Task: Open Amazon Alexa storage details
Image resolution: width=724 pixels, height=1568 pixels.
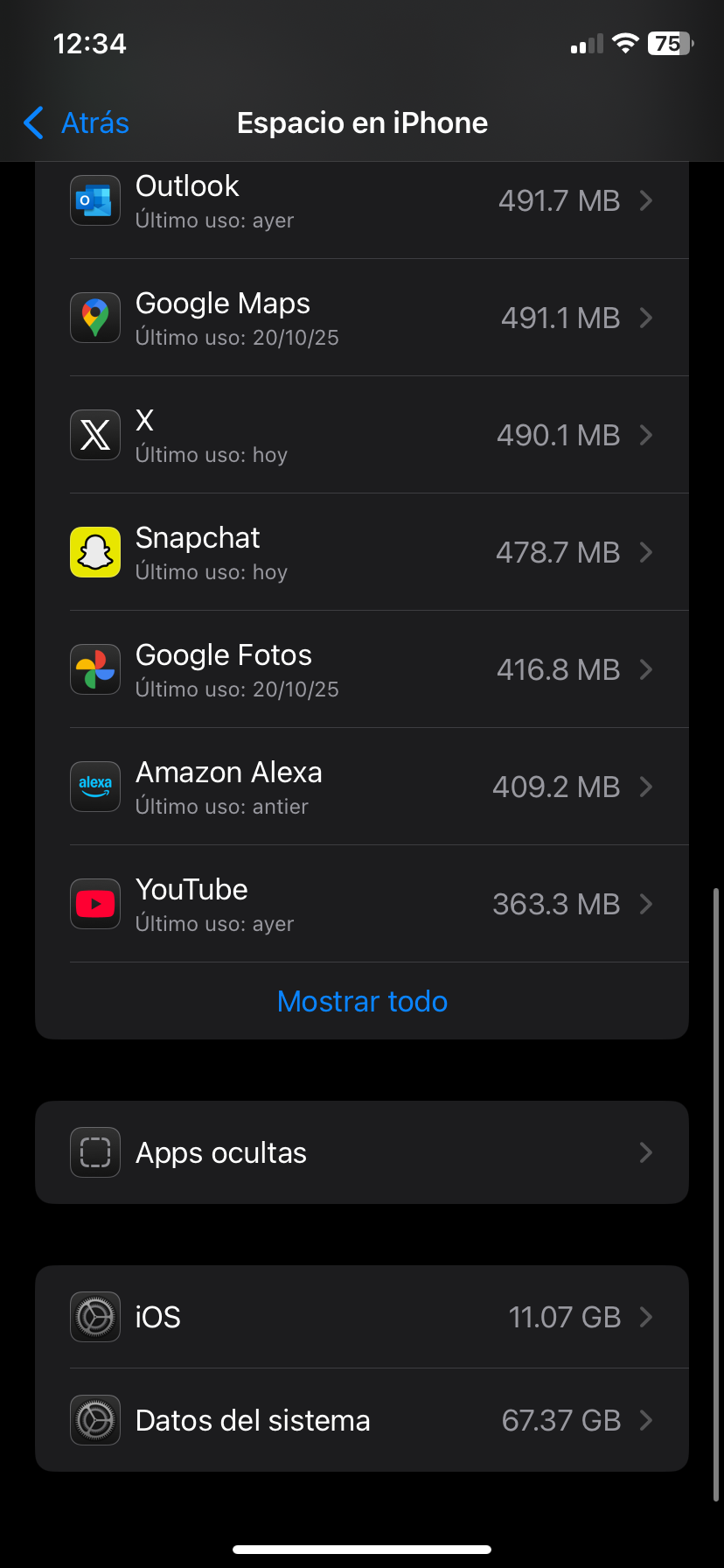Action: (x=362, y=787)
